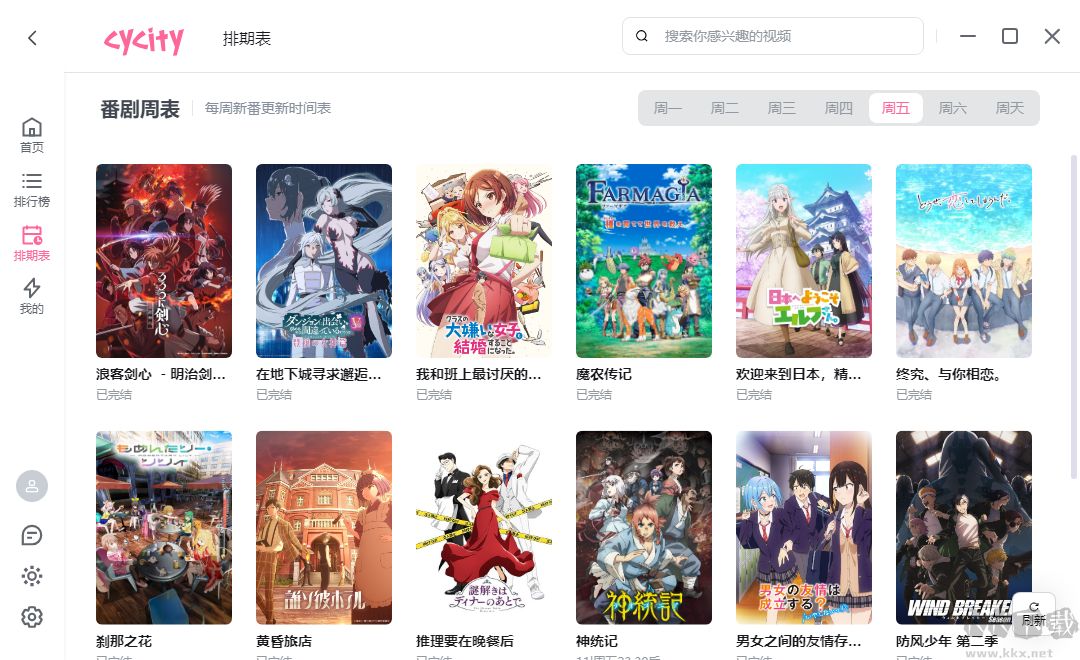Tap the user avatar icon
Viewport: 1080px width, 660px height.
[x=32, y=486]
